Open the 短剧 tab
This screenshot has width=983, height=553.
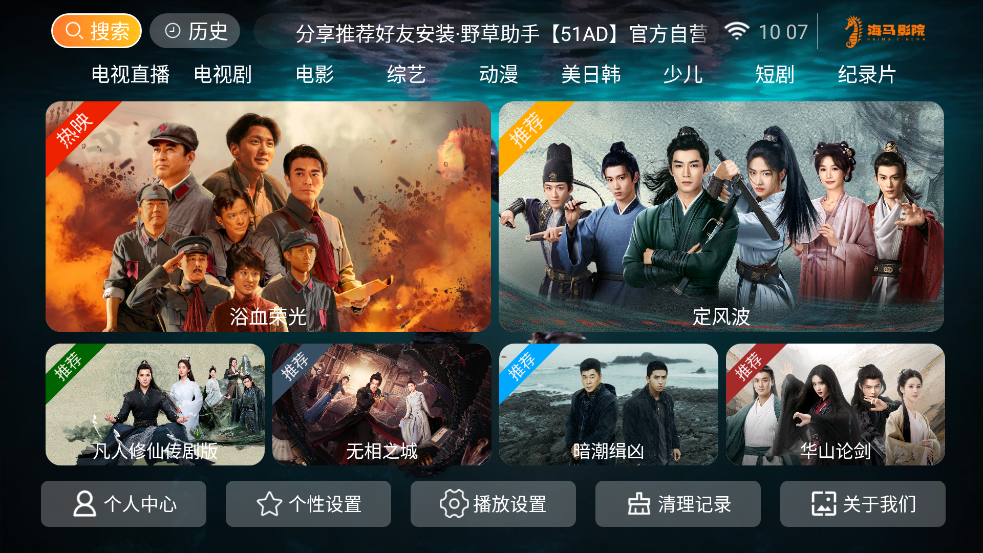click(774, 74)
